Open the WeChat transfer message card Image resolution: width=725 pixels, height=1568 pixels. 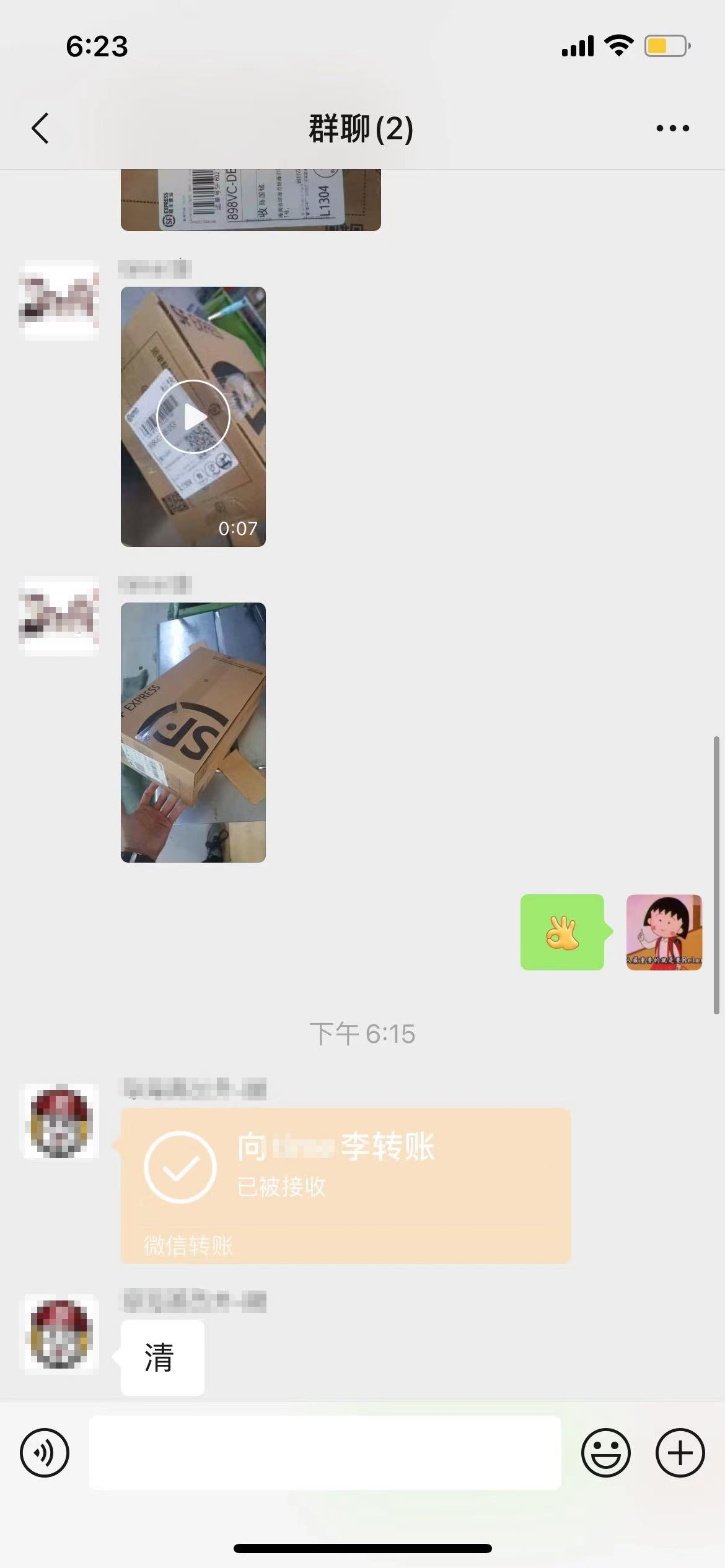(345, 1185)
